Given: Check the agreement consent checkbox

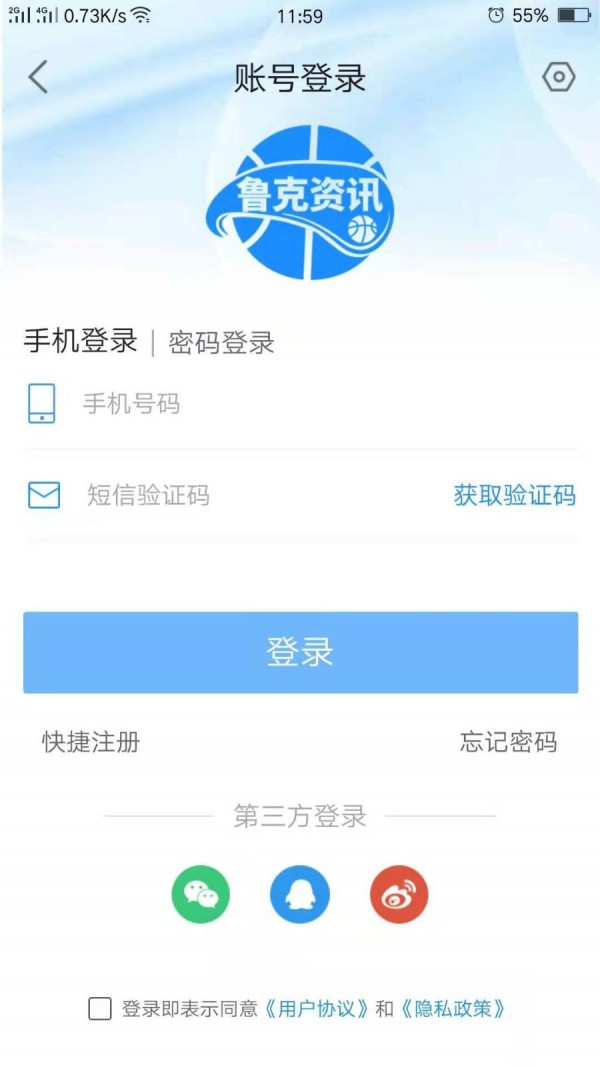Looking at the screenshot, I should [100, 1008].
